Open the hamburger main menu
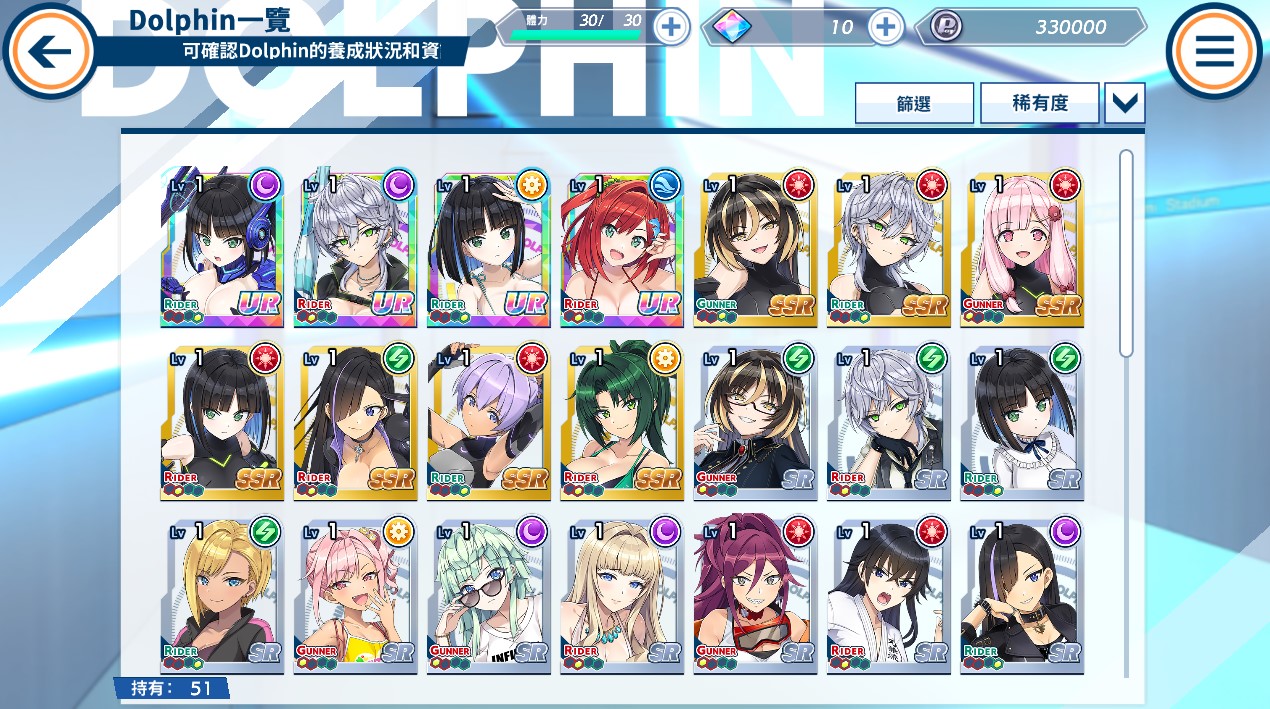 1215,52
